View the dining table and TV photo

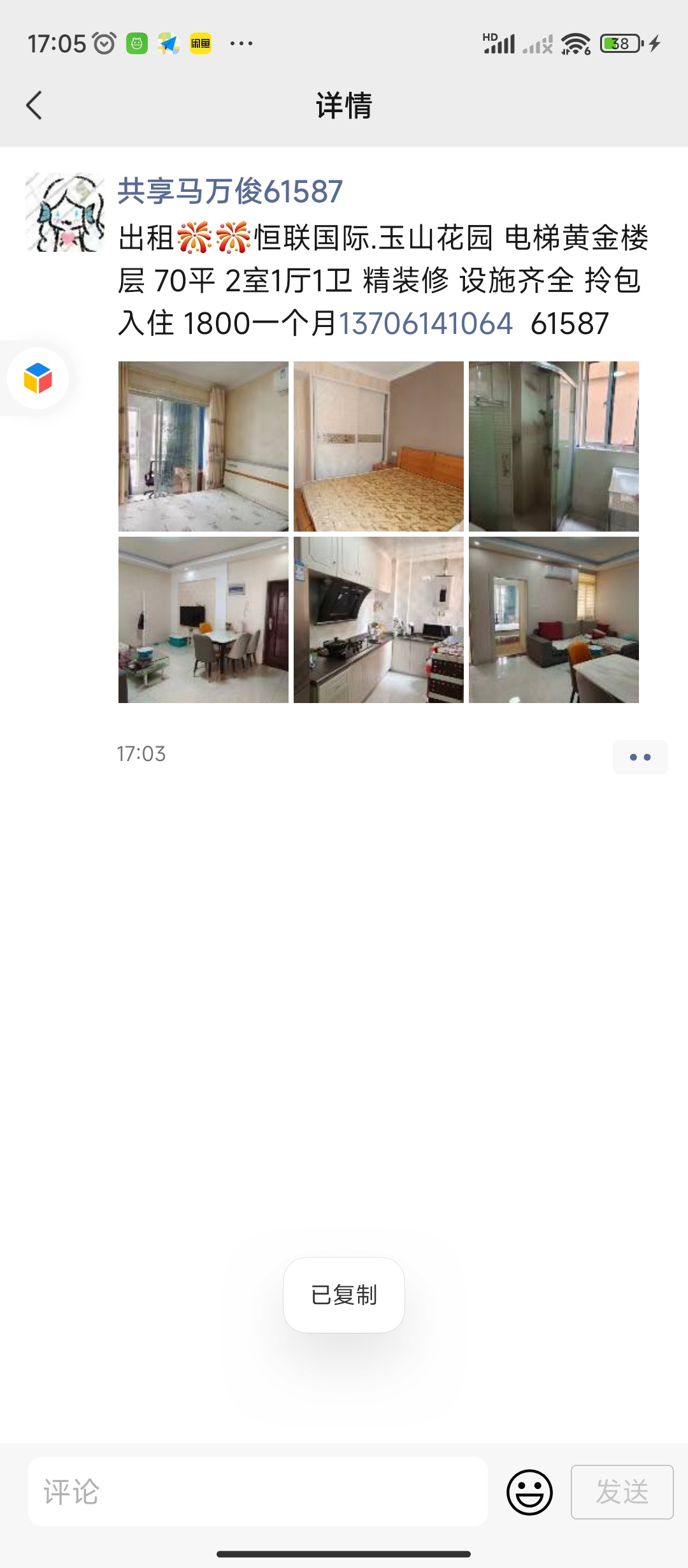coord(203,620)
